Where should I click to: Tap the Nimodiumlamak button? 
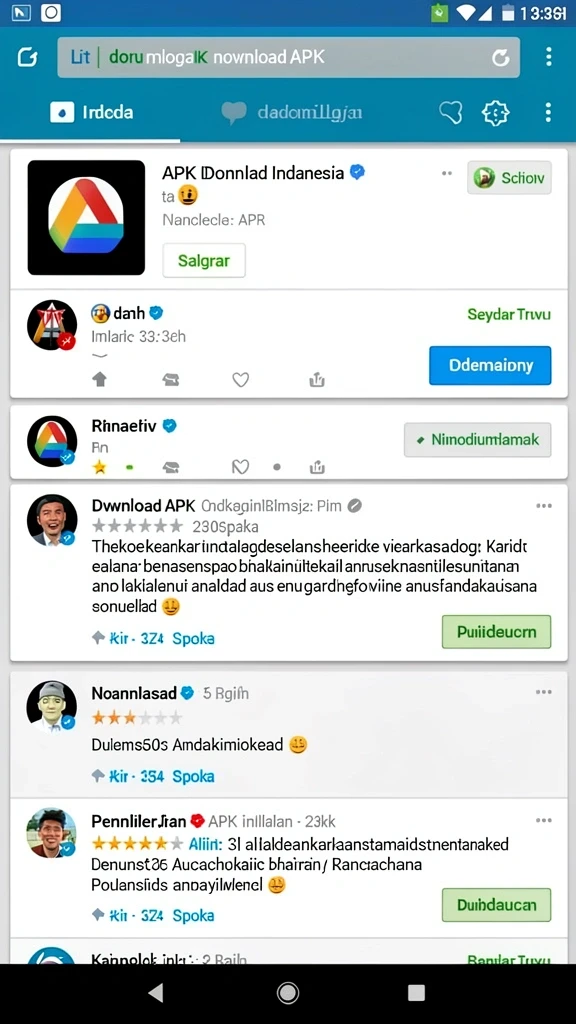pos(477,440)
